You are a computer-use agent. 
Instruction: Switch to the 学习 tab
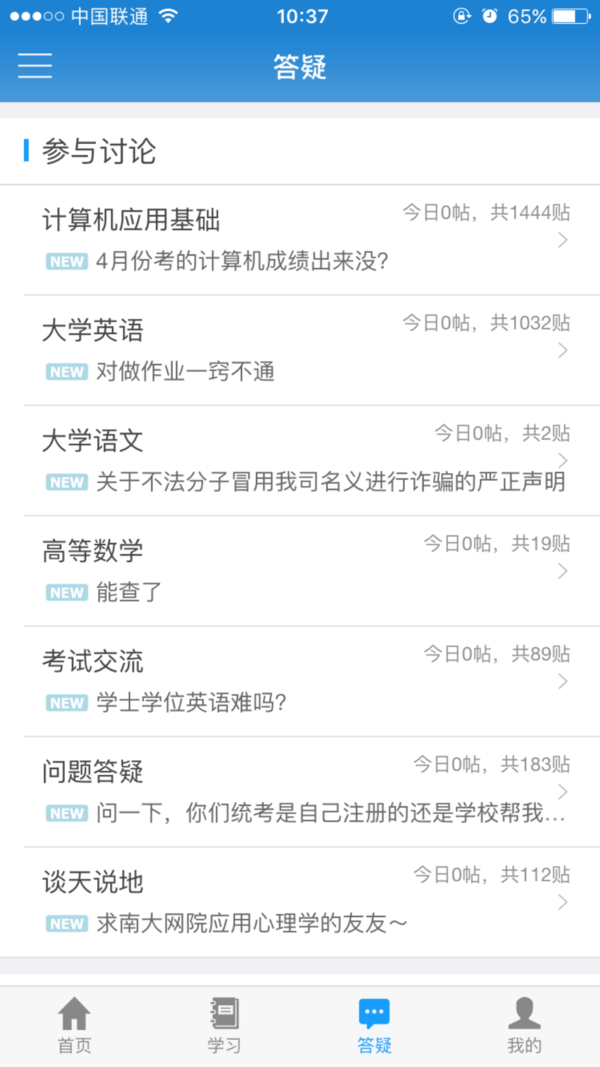(x=224, y=1026)
